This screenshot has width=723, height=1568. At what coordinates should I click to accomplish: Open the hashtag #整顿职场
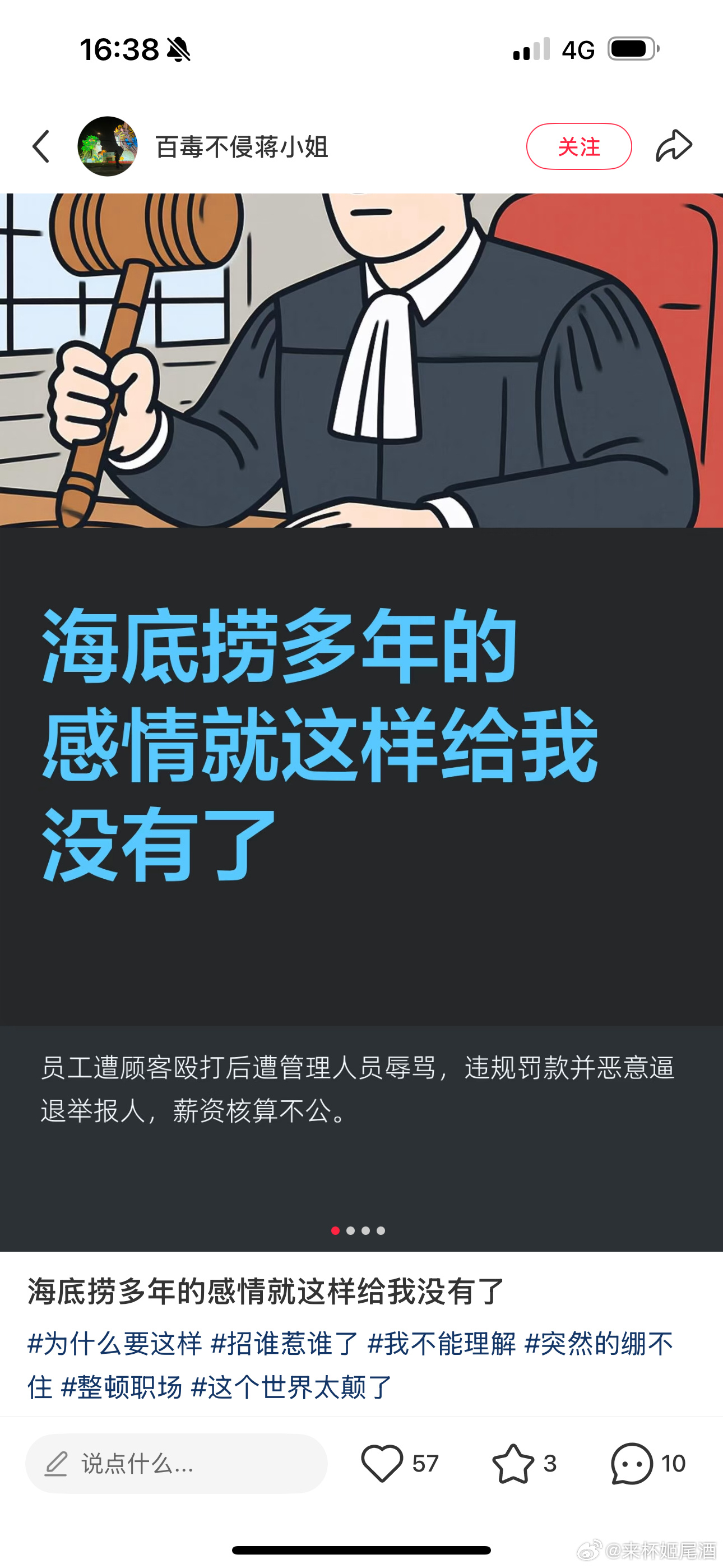pos(122,1387)
